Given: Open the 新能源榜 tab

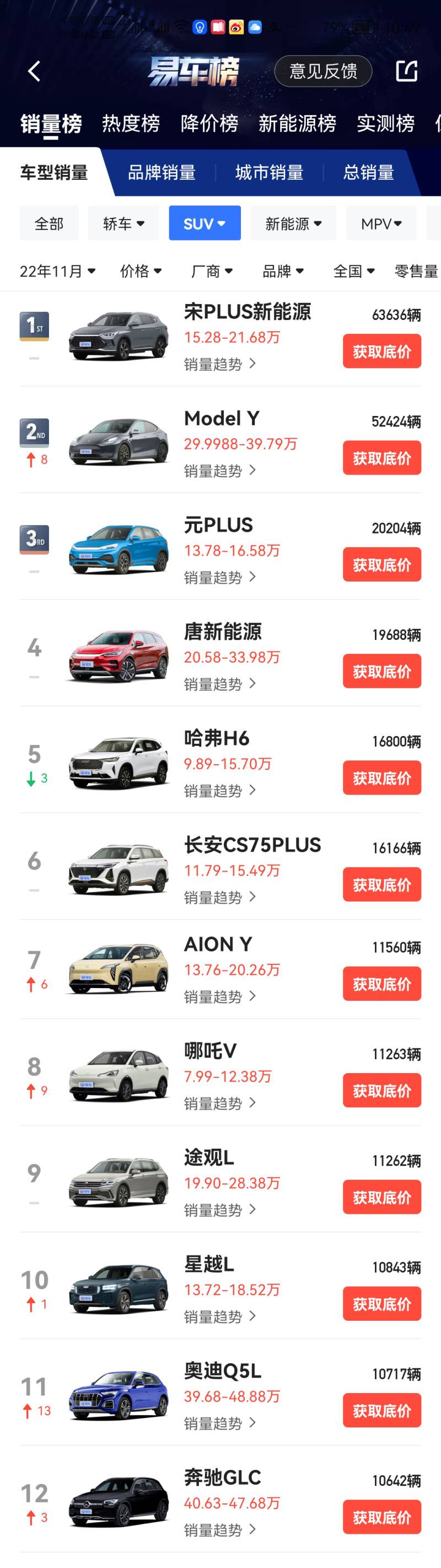Looking at the screenshot, I should (x=297, y=124).
